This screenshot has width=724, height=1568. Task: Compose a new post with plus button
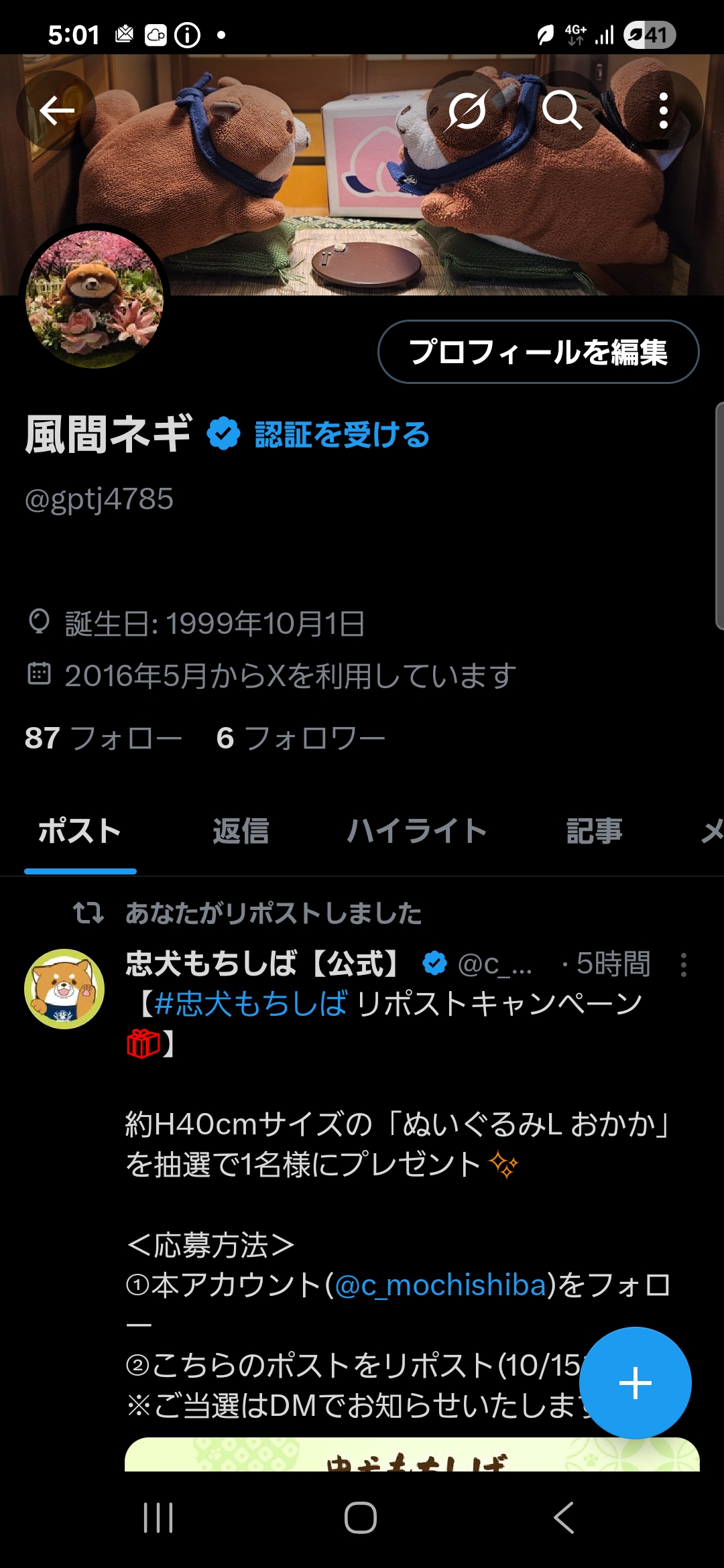click(635, 1383)
